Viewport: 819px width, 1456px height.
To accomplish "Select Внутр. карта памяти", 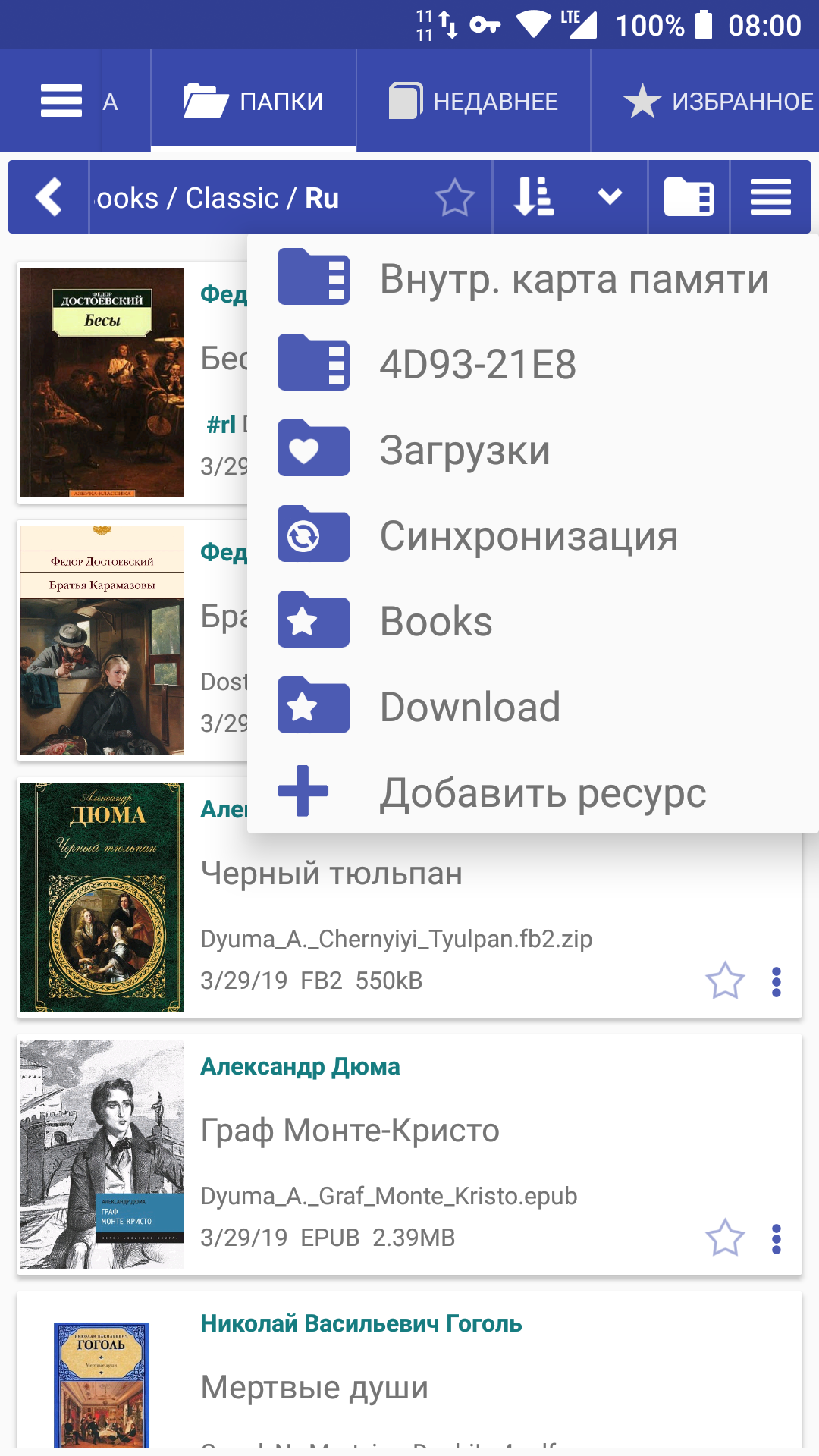I will [573, 278].
